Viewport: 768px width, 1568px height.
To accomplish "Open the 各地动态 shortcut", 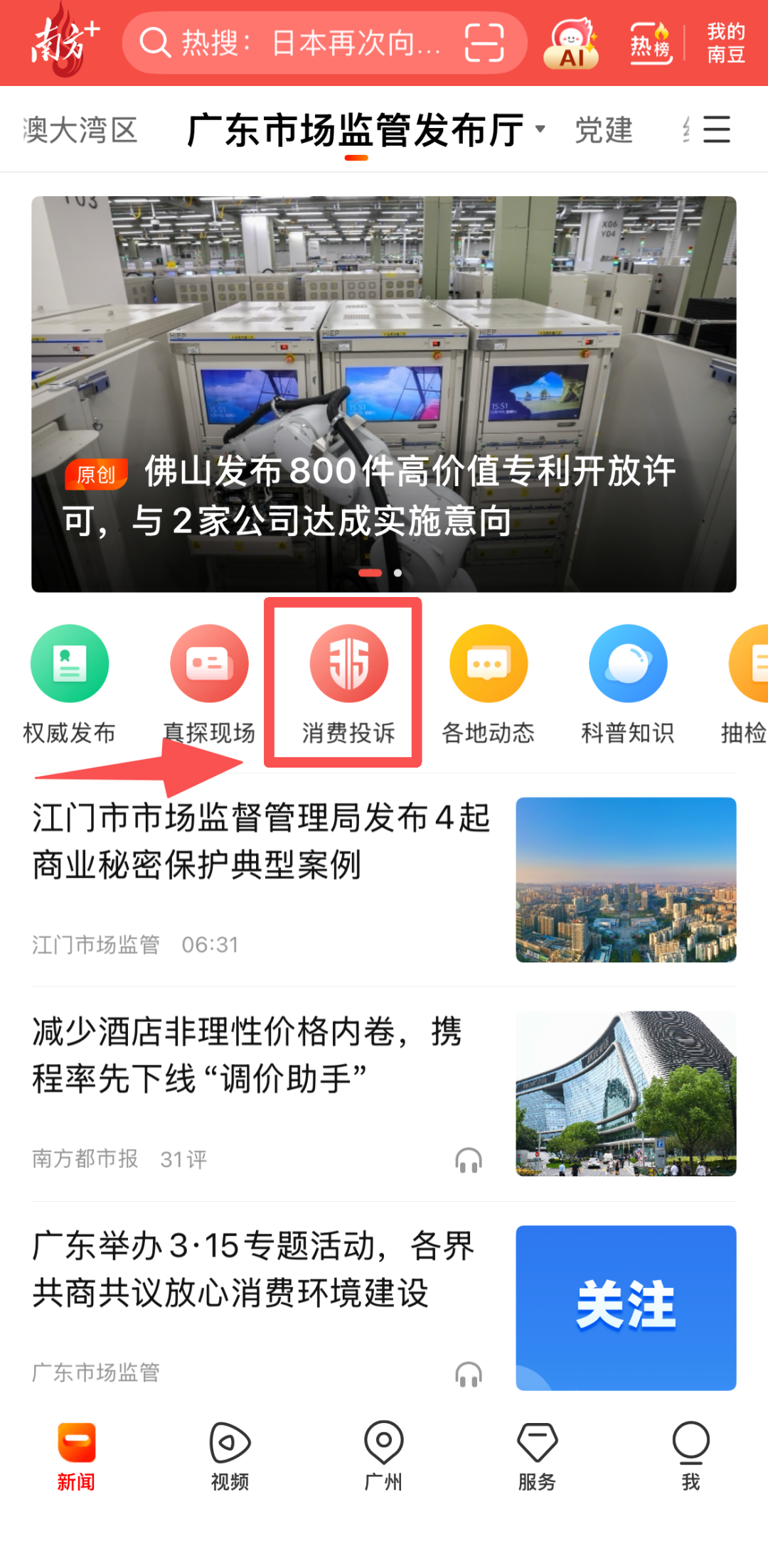I will pos(489,682).
